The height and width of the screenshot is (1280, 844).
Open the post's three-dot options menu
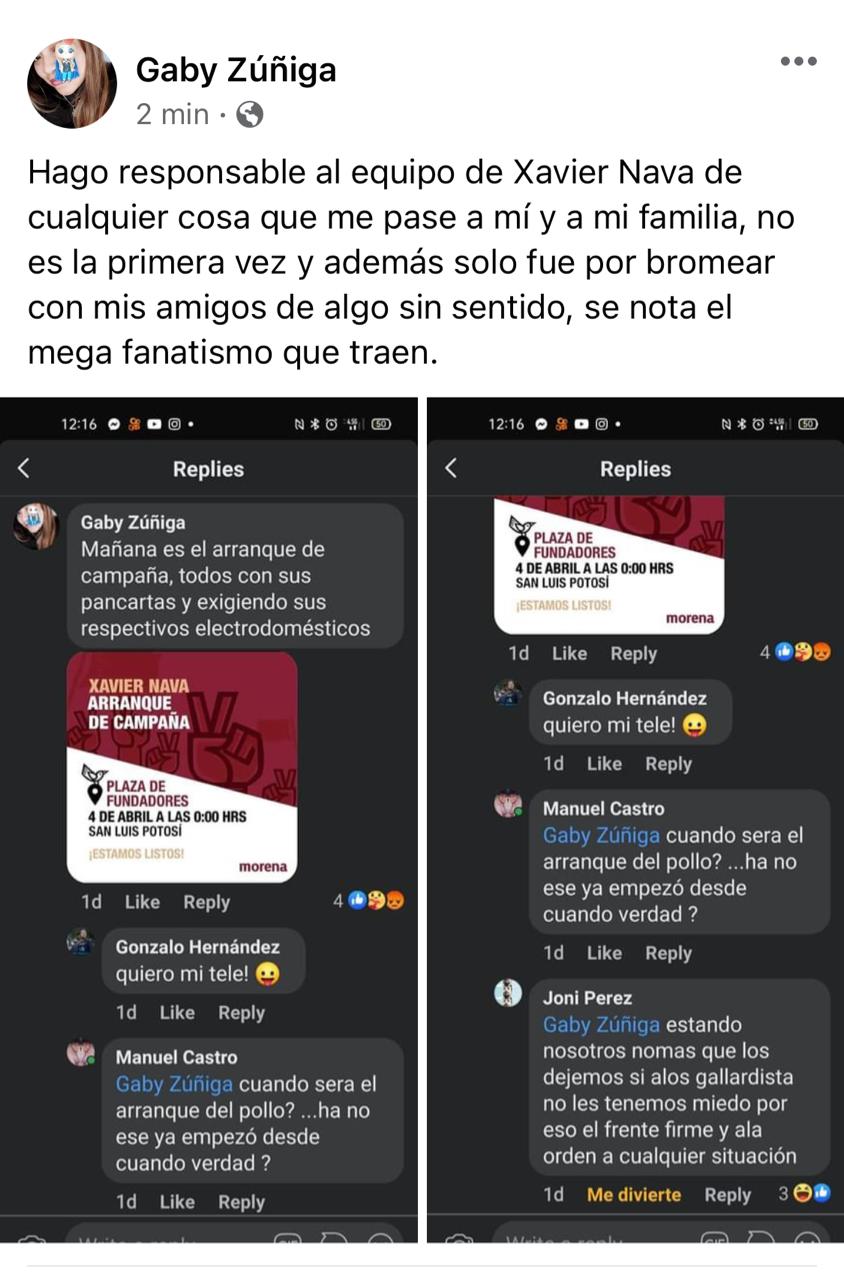pyautogui.click(x=798, y=62)
